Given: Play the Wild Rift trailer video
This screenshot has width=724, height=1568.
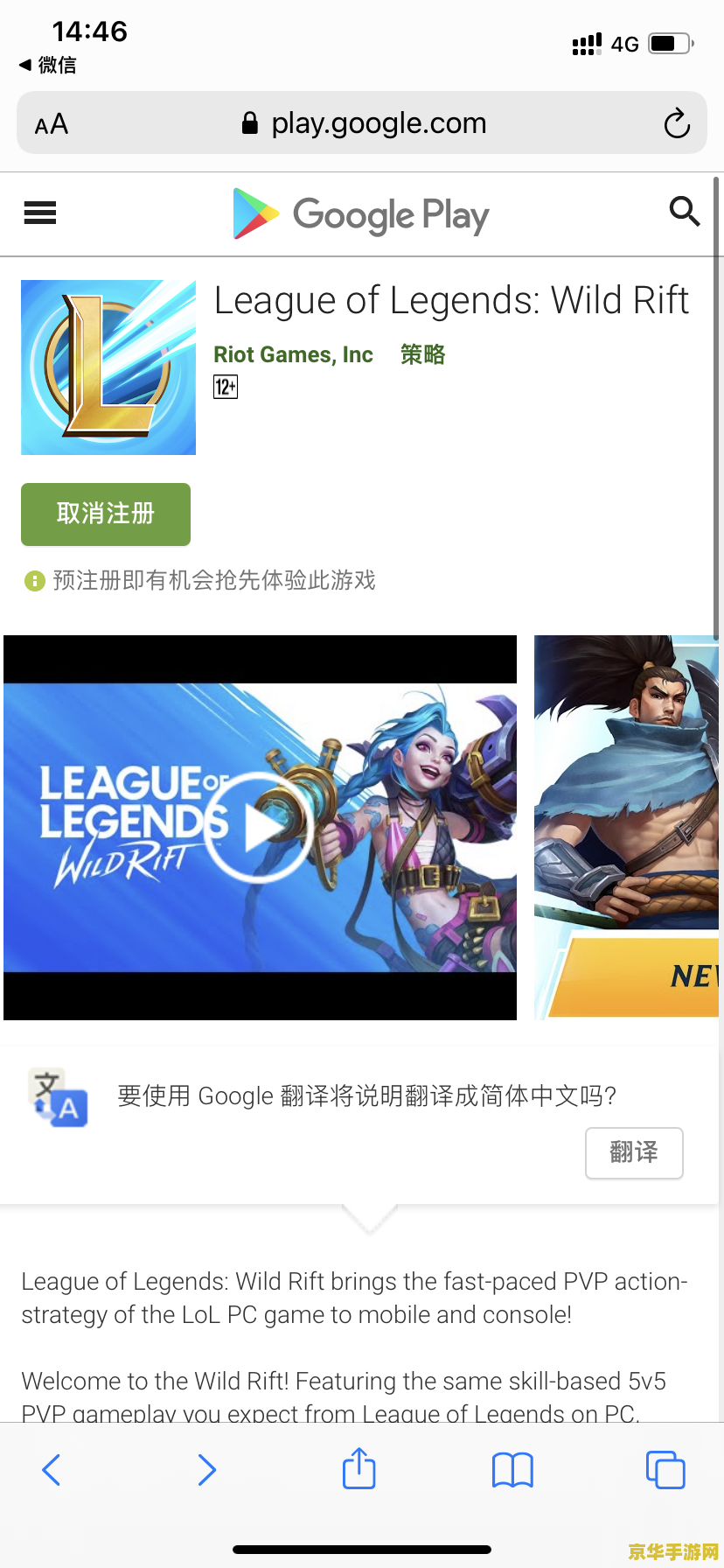Looking at the screenshot, I should [x=261, y=828].
